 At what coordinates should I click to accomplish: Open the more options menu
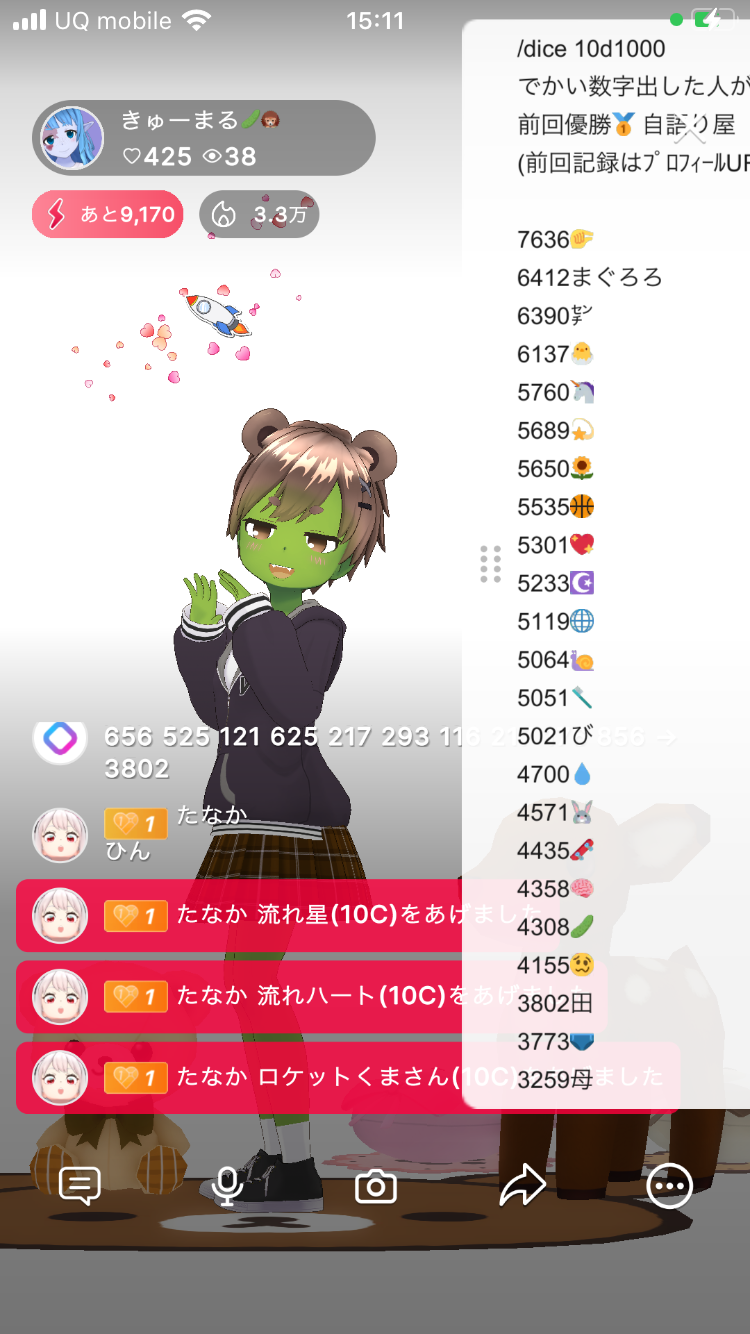click(x=669, y=1186)
